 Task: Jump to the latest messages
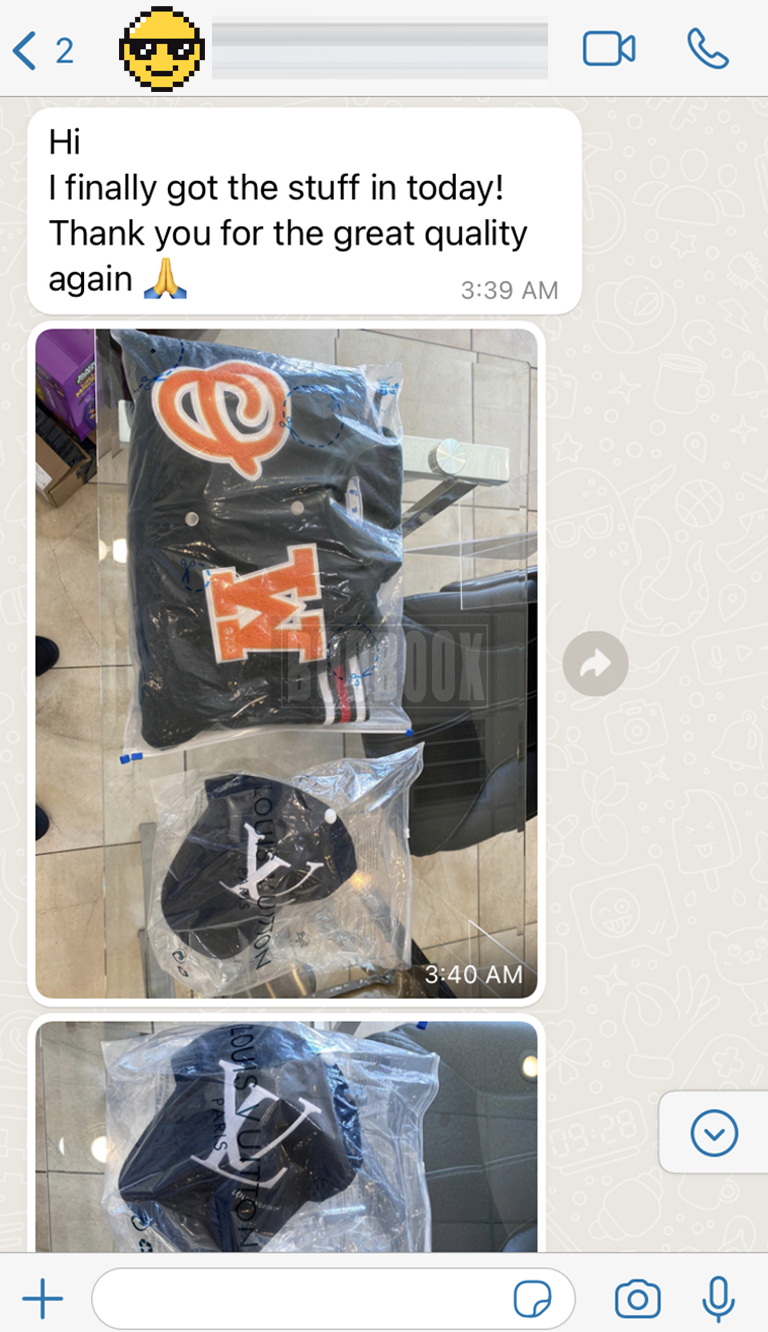[x=714, y=1133]
